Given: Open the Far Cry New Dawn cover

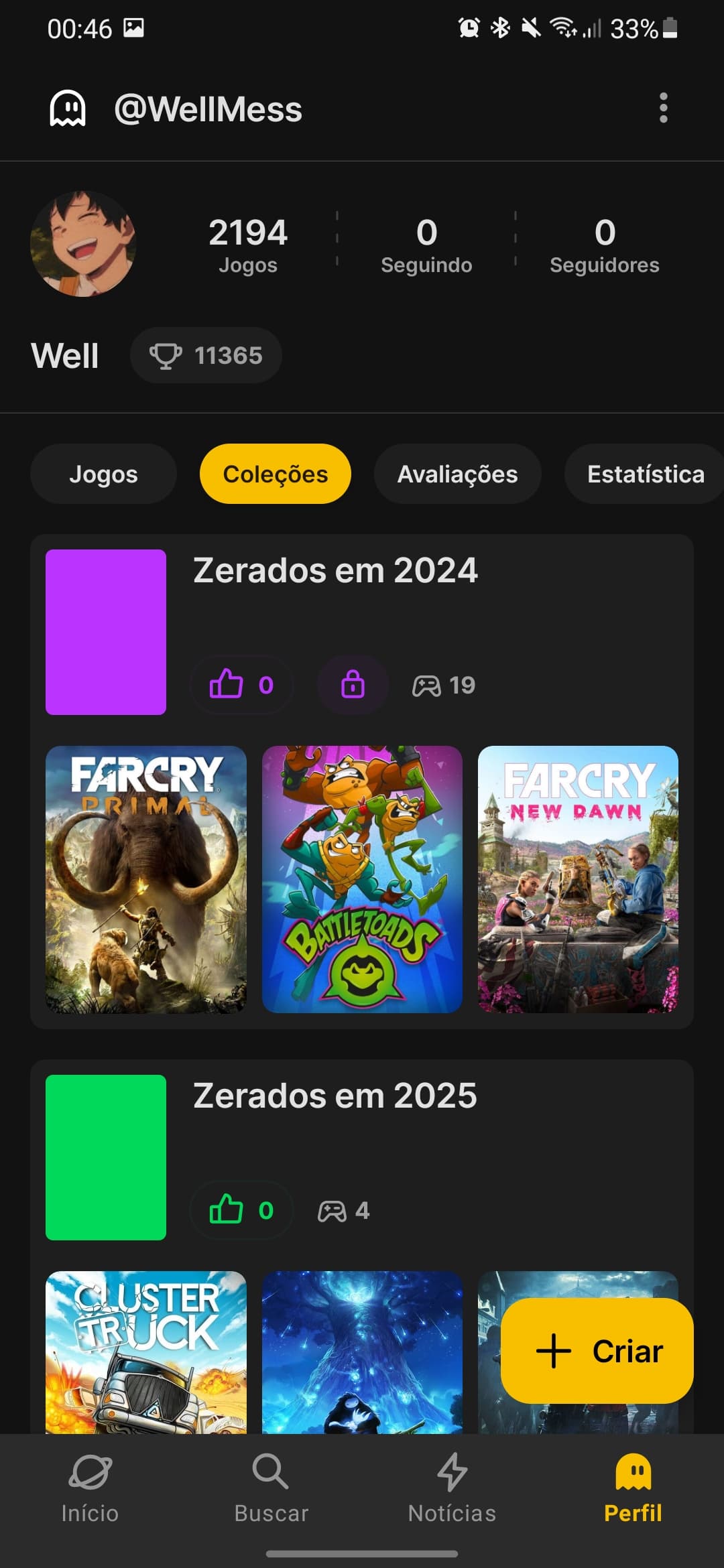Looking at the screenshot, I should click(x=578, y=879).
